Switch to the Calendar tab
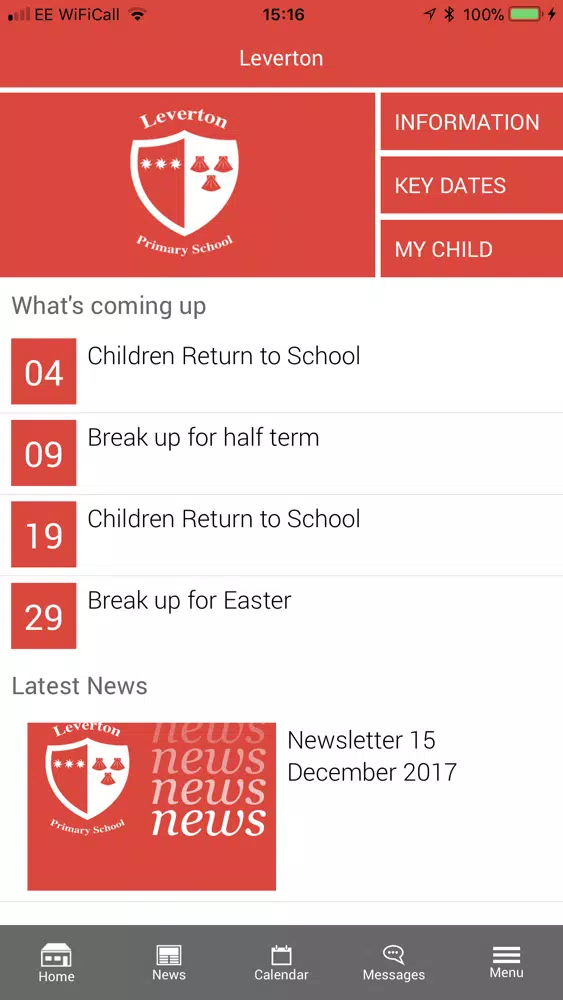 click(x=281, y=963)
